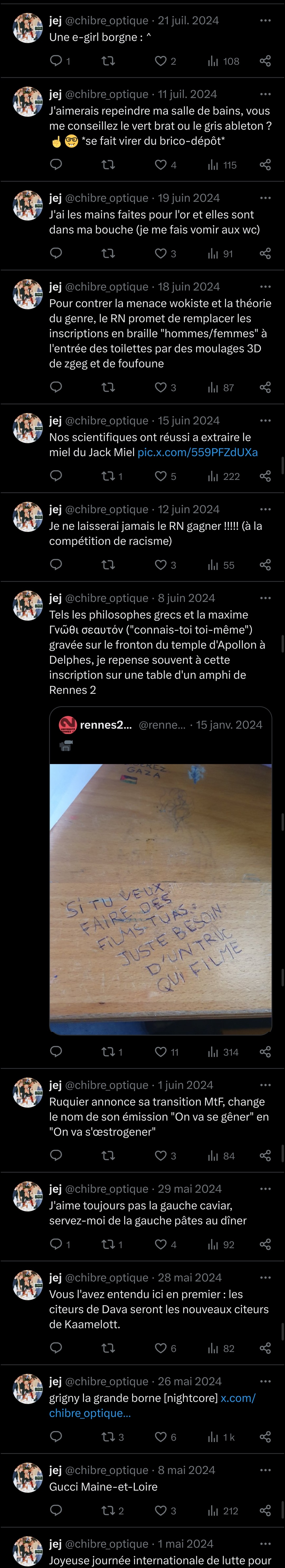Share the 'mains faites pour l'or' tweet
This screenshot has width=285, height=1568.
pyautogui.click(x=265, y=253)
